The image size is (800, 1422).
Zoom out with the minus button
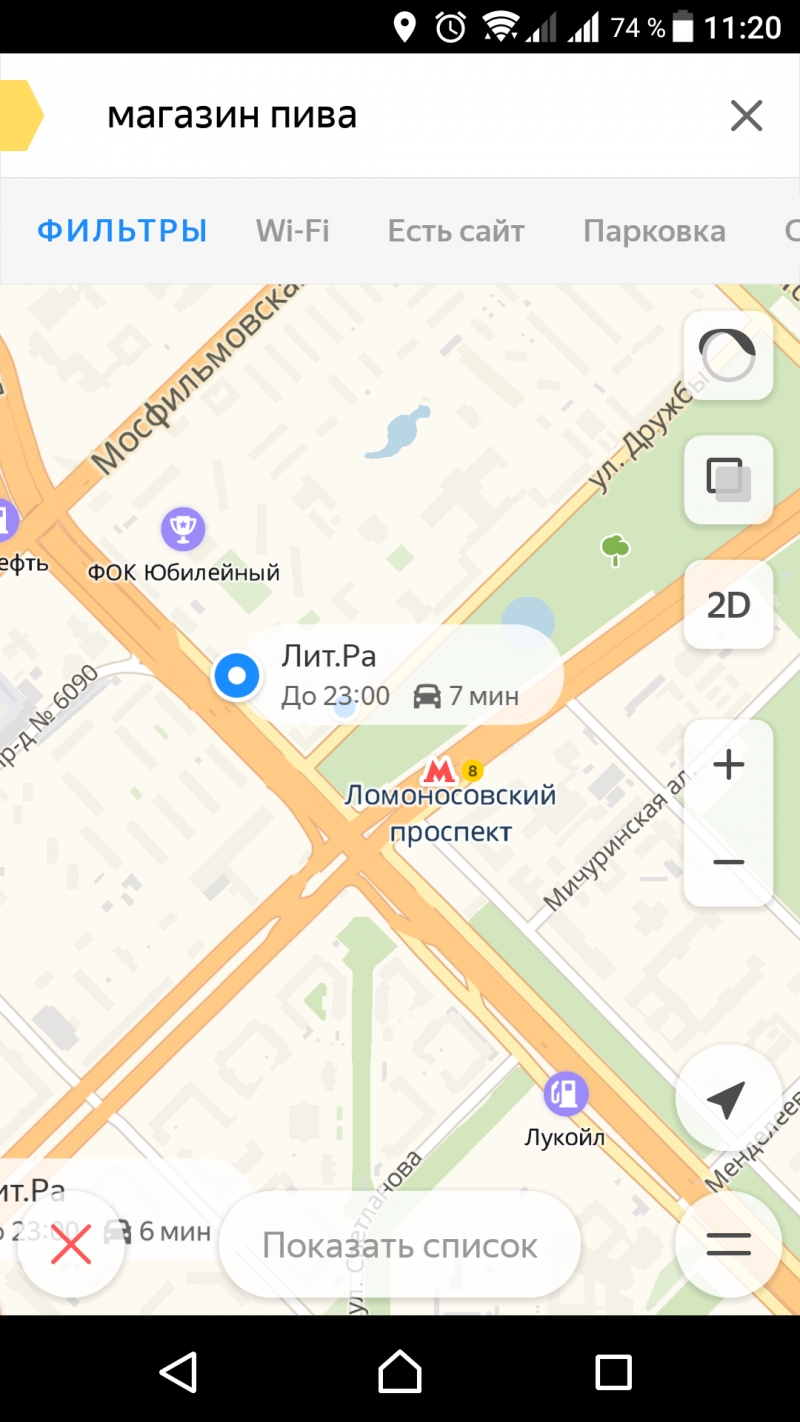point(728,862)
